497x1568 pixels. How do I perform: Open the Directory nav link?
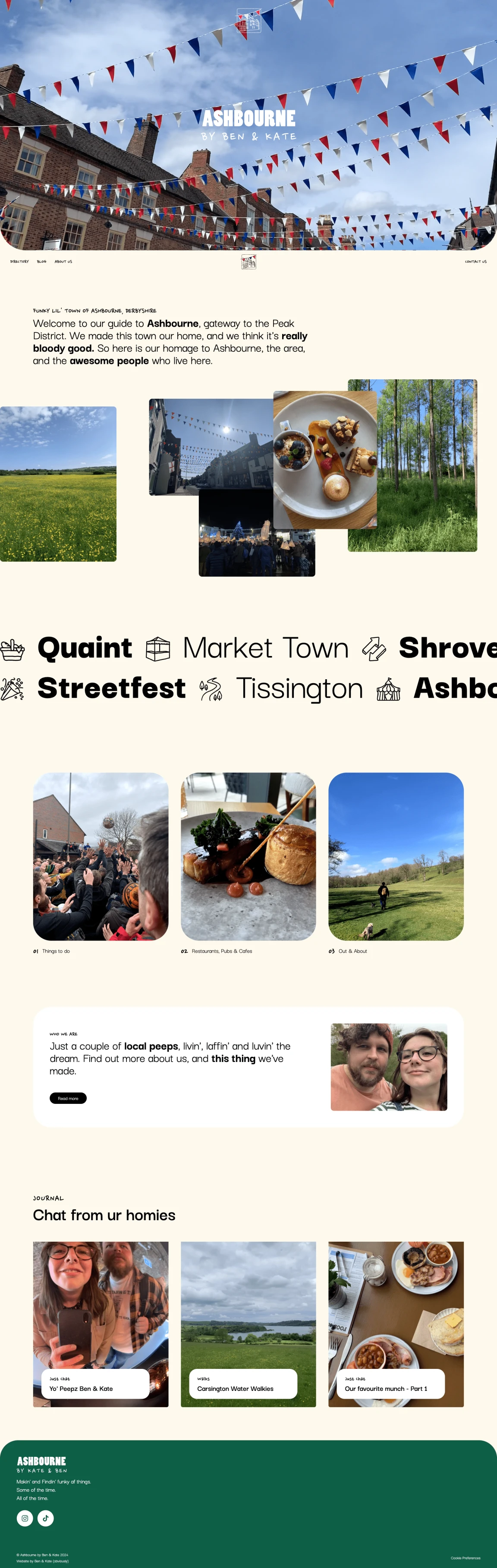(19, 262)
